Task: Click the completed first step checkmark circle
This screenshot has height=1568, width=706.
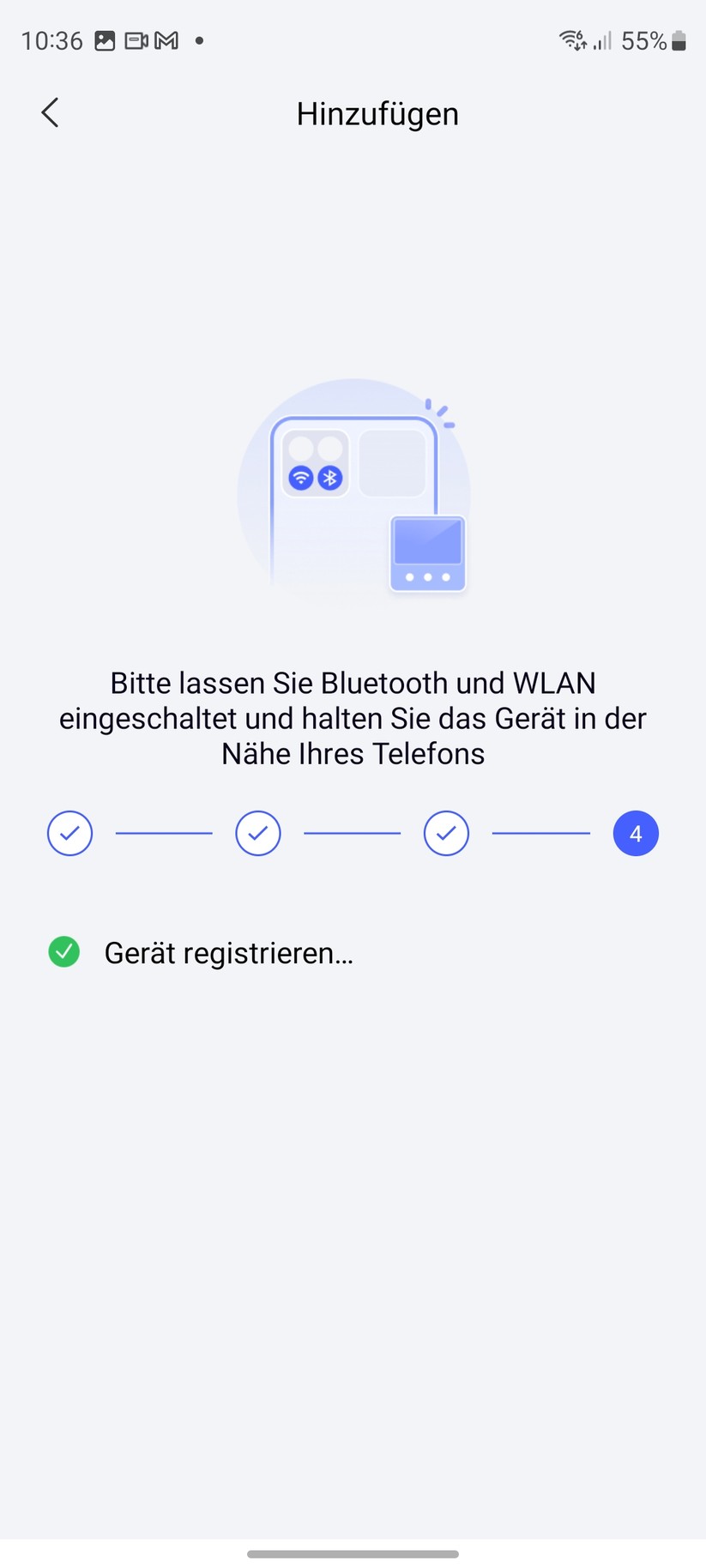Action: [x=69, y=833]
